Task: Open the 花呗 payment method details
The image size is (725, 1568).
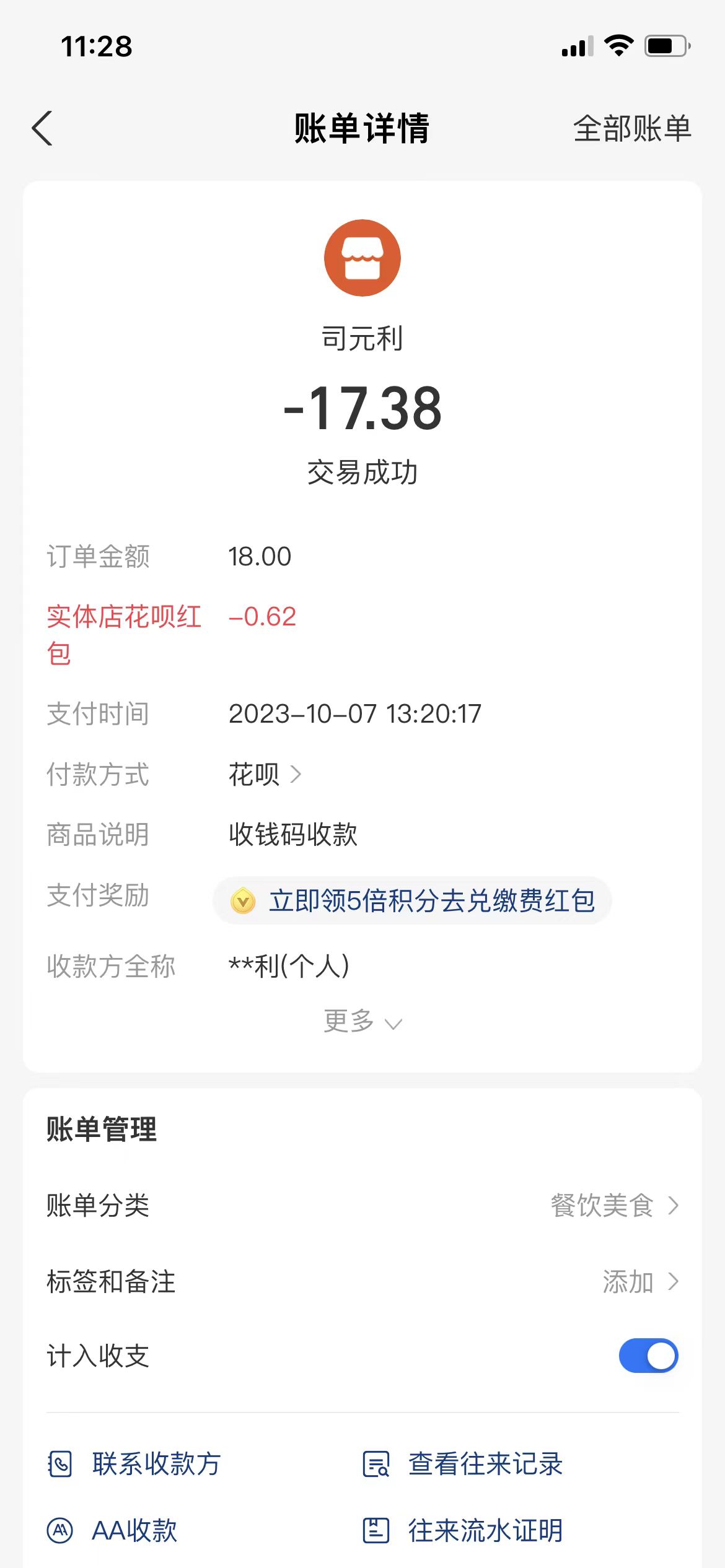Action: click(265, 774)
